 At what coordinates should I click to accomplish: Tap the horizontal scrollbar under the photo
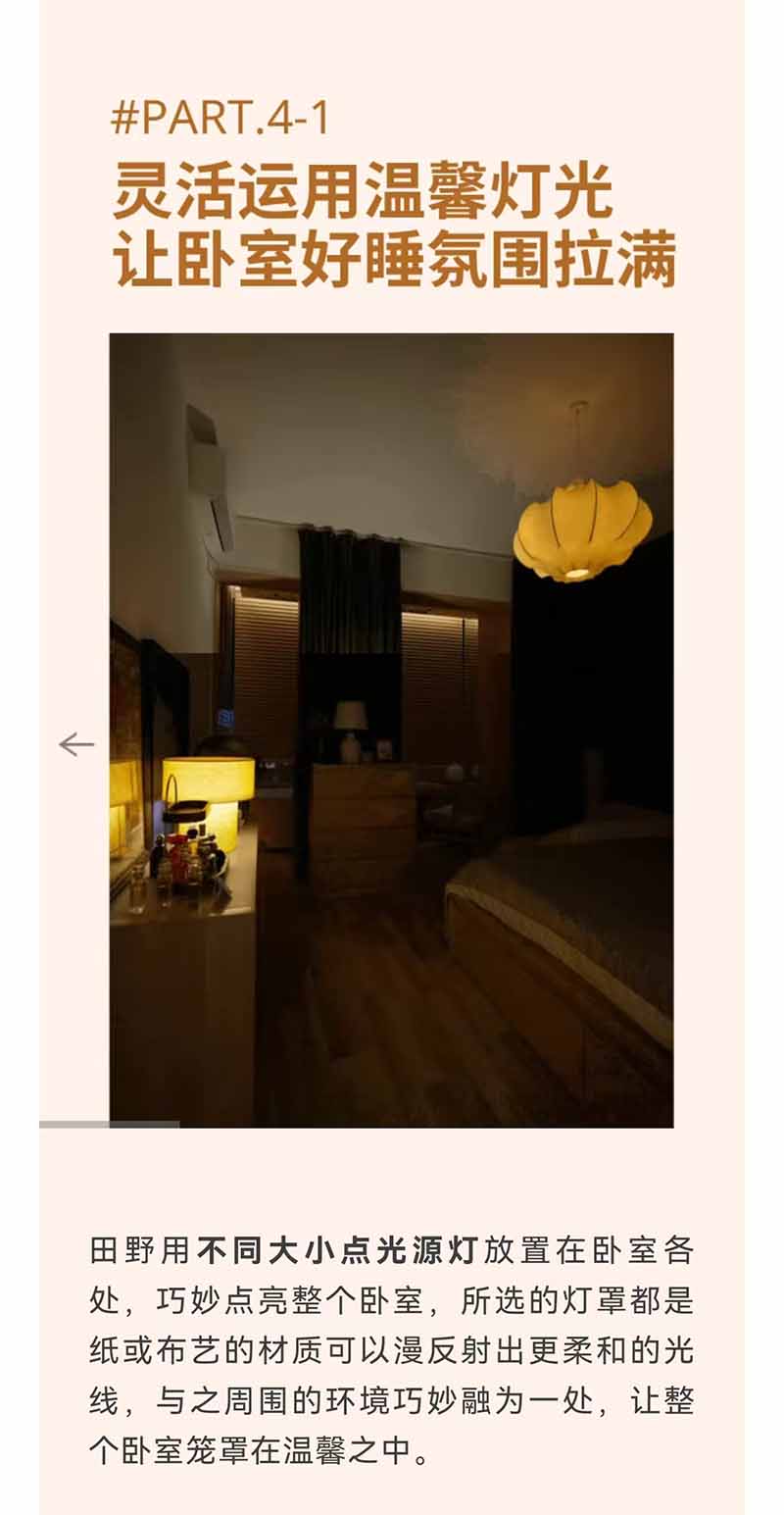(109, 1125)
